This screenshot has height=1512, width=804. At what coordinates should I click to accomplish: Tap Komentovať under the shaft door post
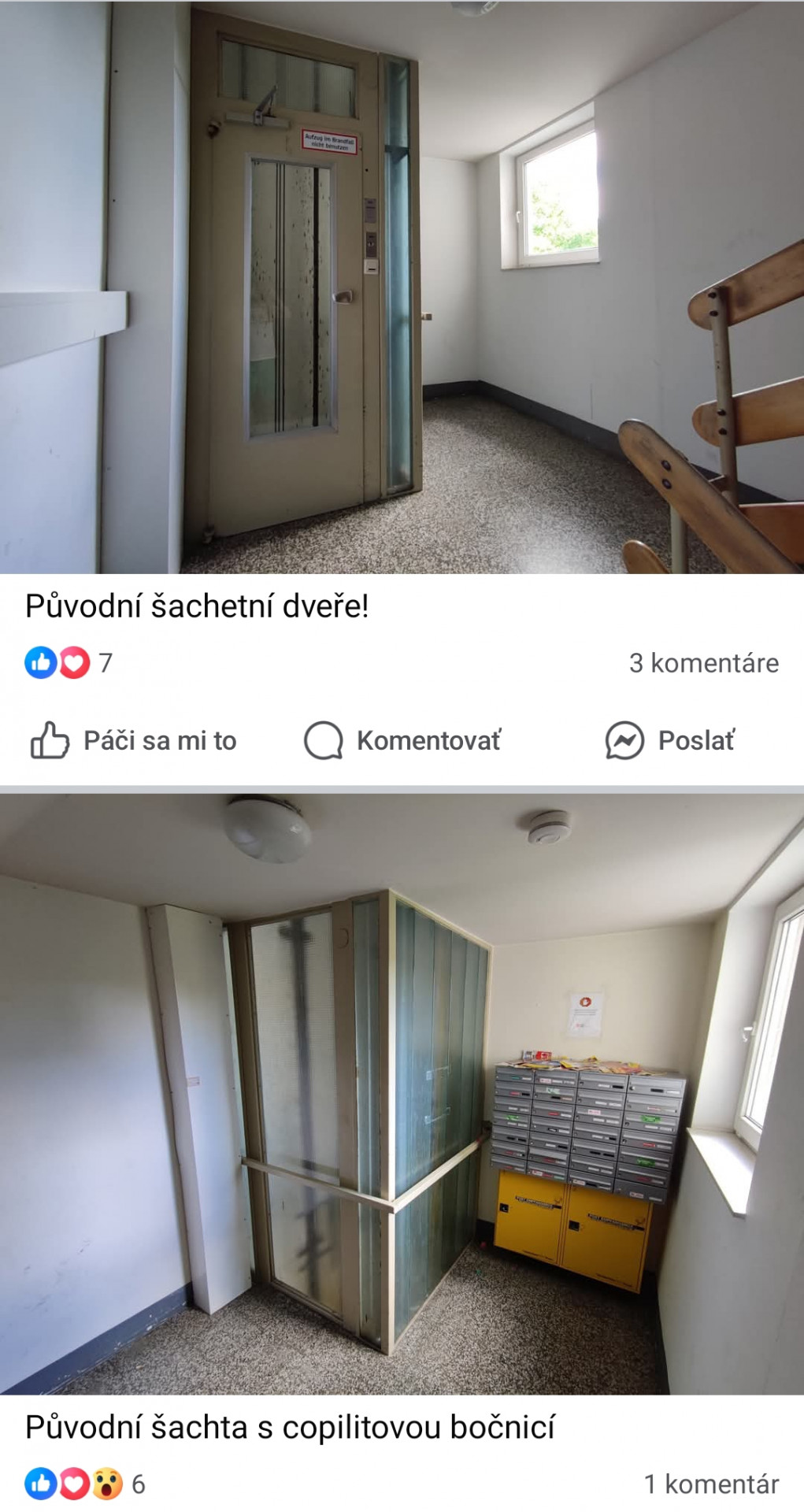coord(402,740)
